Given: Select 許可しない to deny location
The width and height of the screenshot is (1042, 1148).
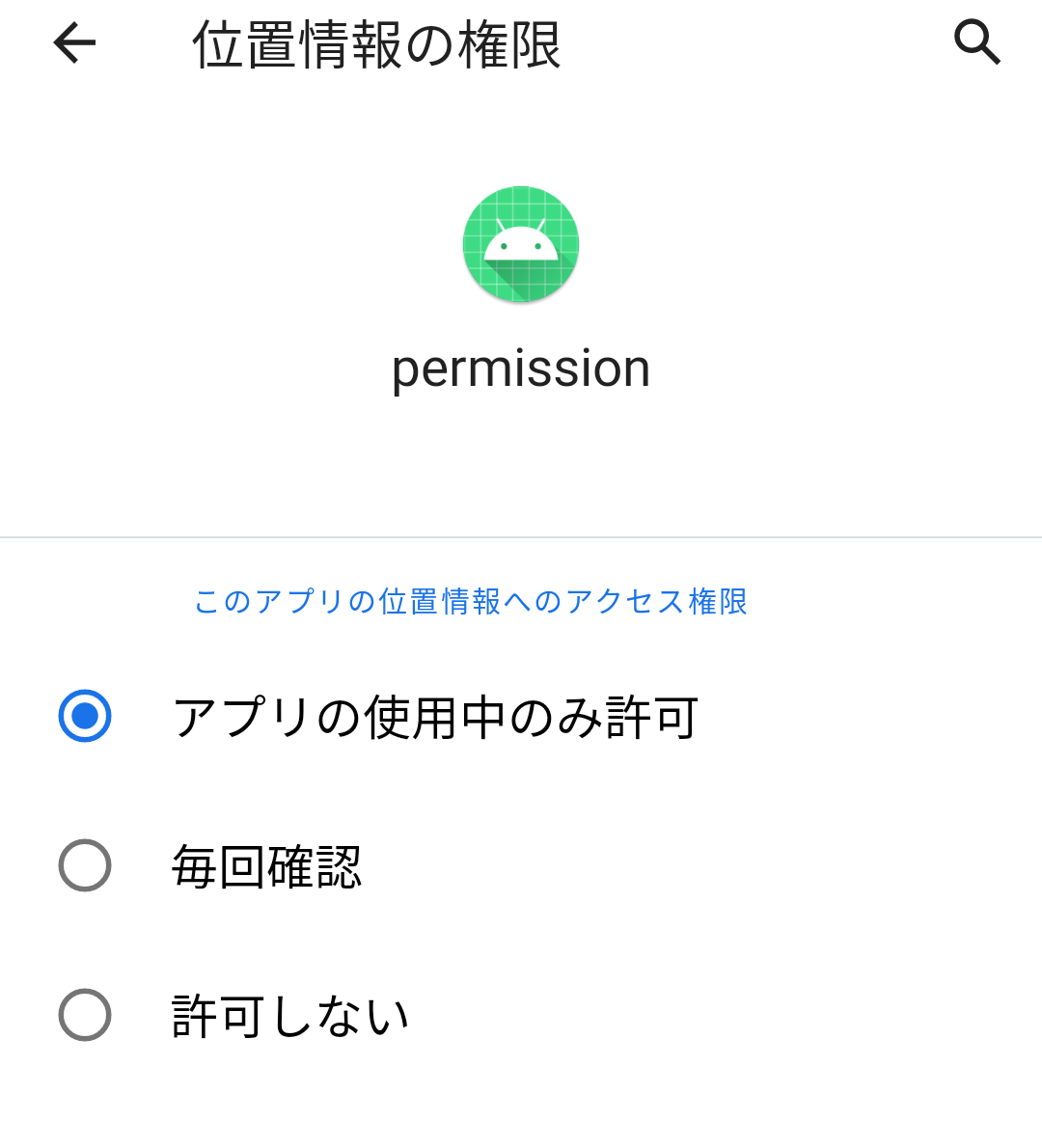Looking at the screenshot, I should point(85,1015).
